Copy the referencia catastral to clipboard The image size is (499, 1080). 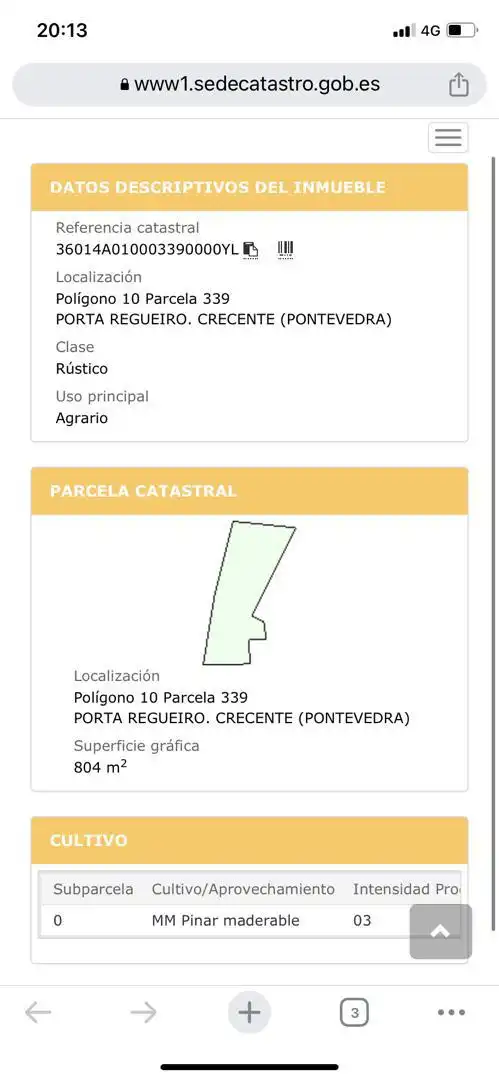[x=251, y=249]
